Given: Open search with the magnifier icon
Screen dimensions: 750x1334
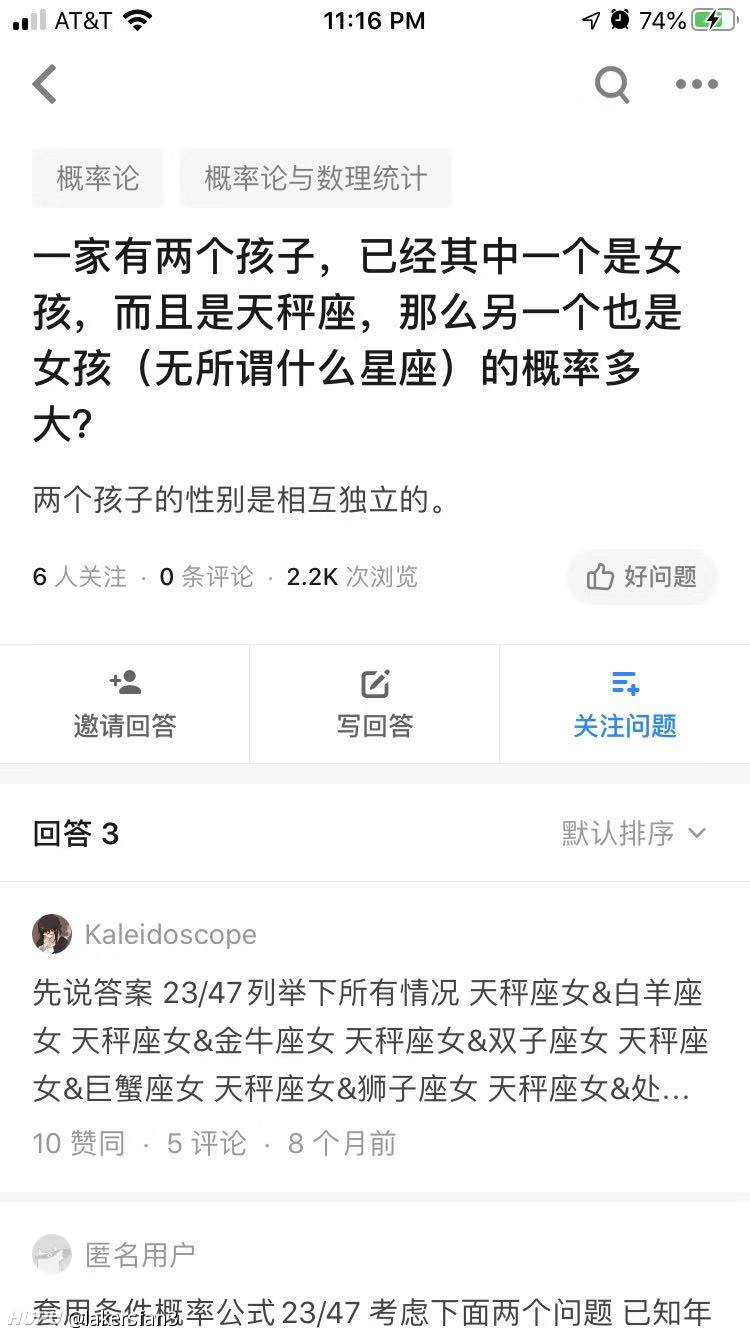Looking at the screenshot, I should coord(612,84).
